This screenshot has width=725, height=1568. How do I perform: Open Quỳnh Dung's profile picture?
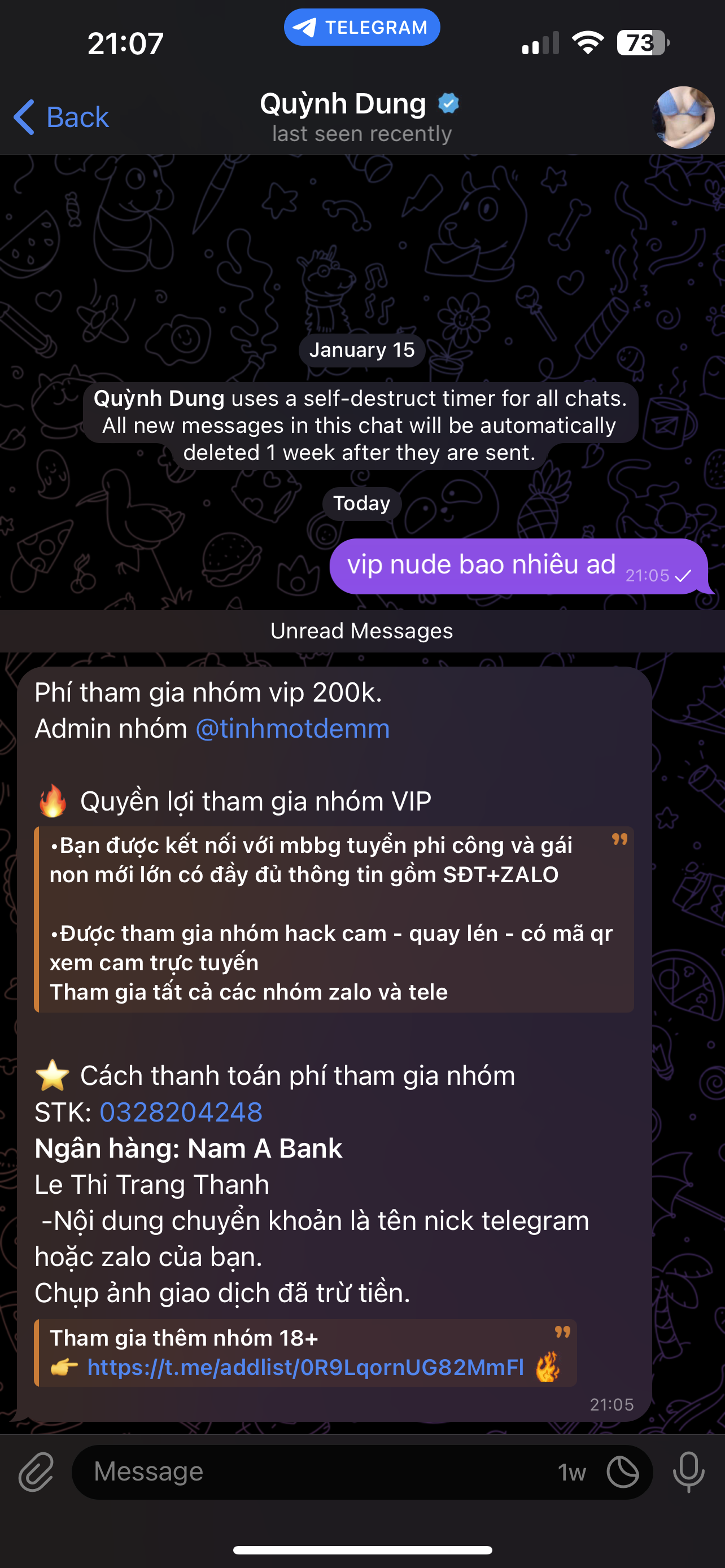click(x=683, y=117)
